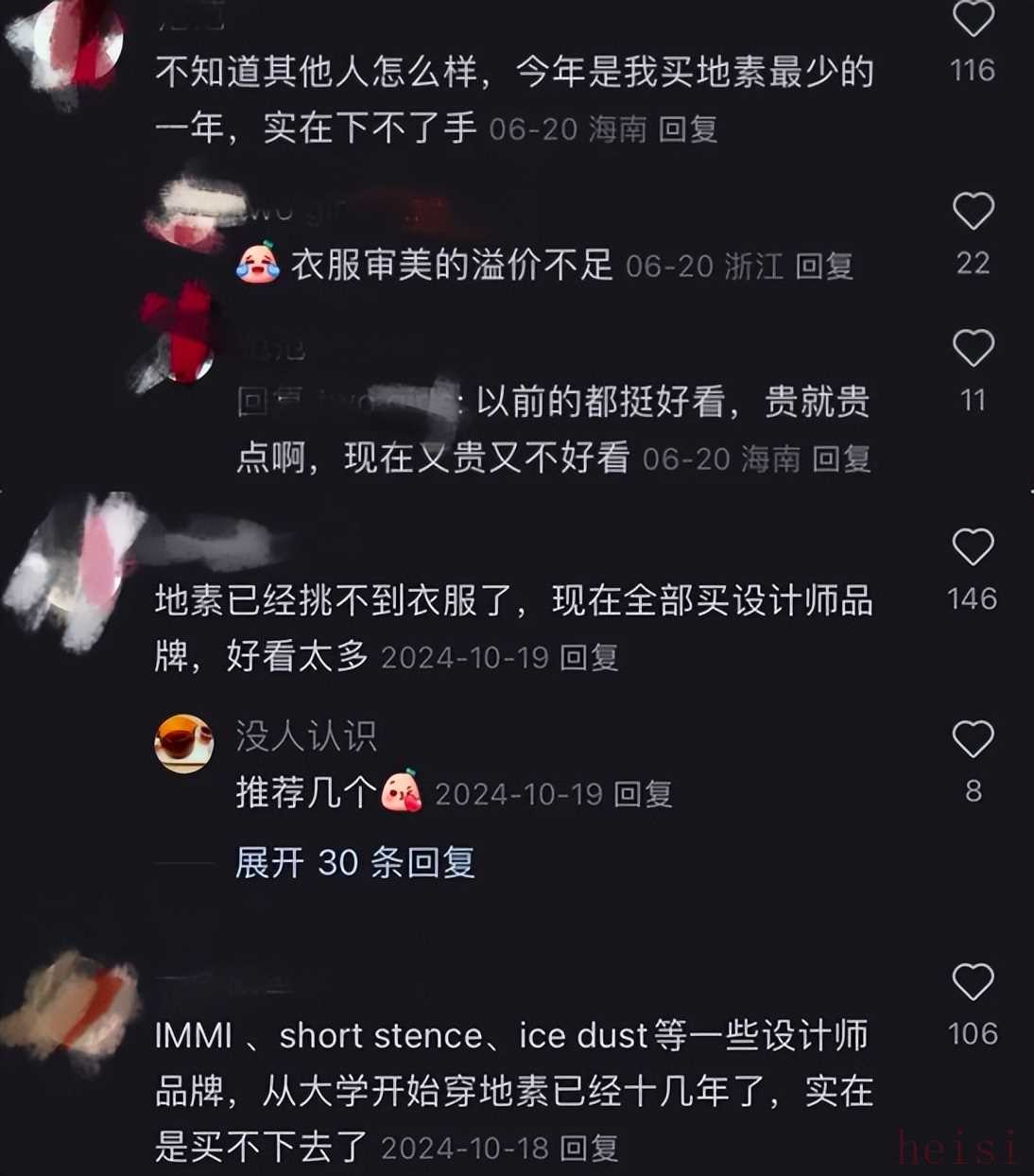Reply to the 实在是买不下去了 comment

pos(589,1149)
